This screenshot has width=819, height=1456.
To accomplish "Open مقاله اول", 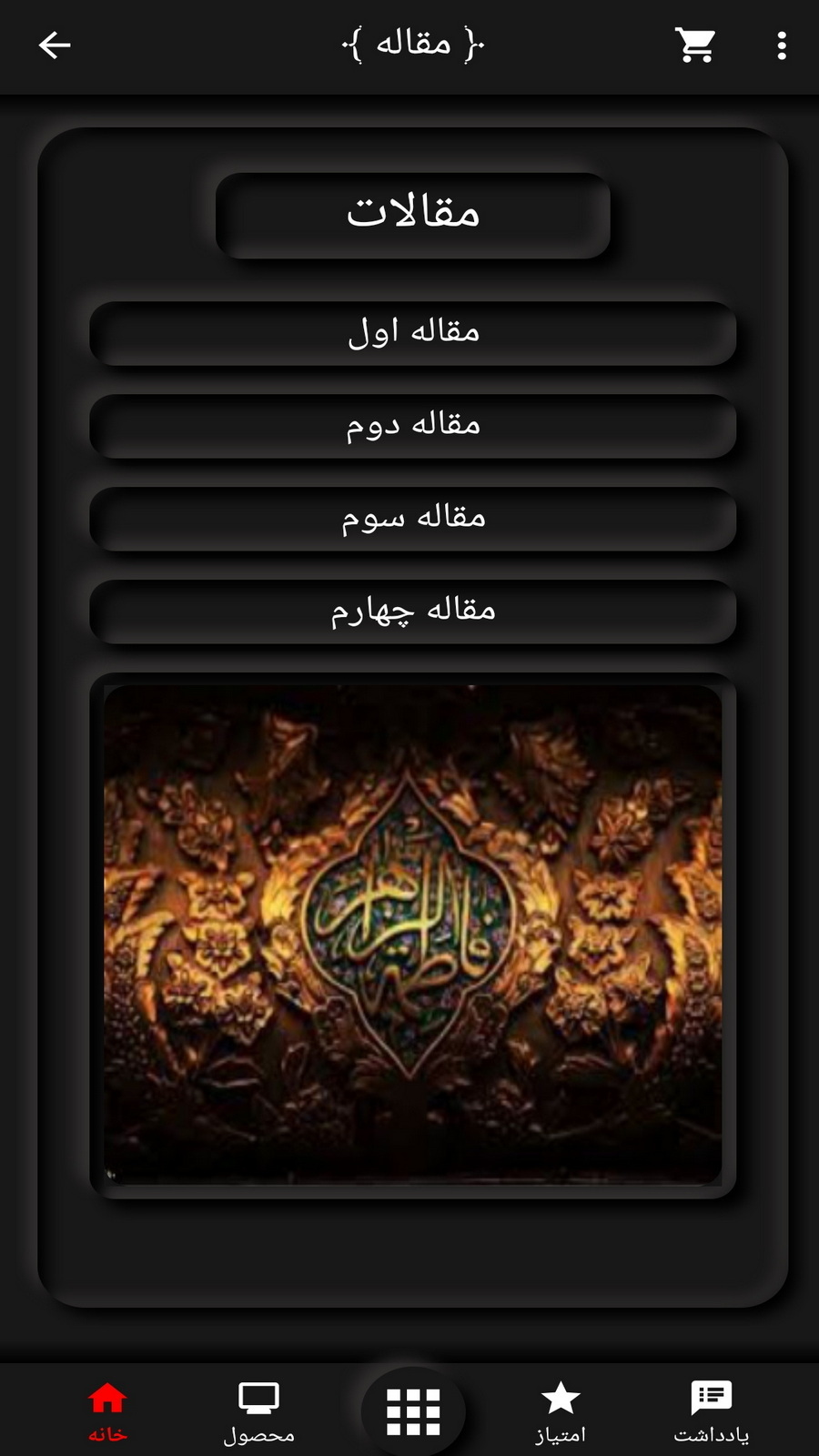I will pyautogui.click(x=413, y=332).
